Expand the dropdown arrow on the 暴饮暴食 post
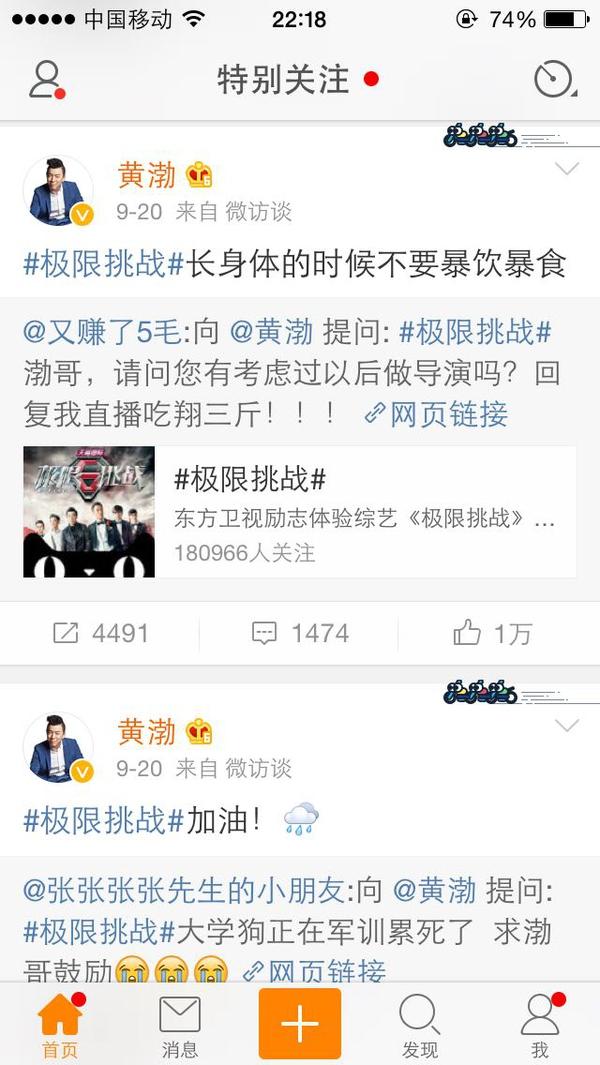The width and height of the screenshot is (600, 1065). (567, 169)
